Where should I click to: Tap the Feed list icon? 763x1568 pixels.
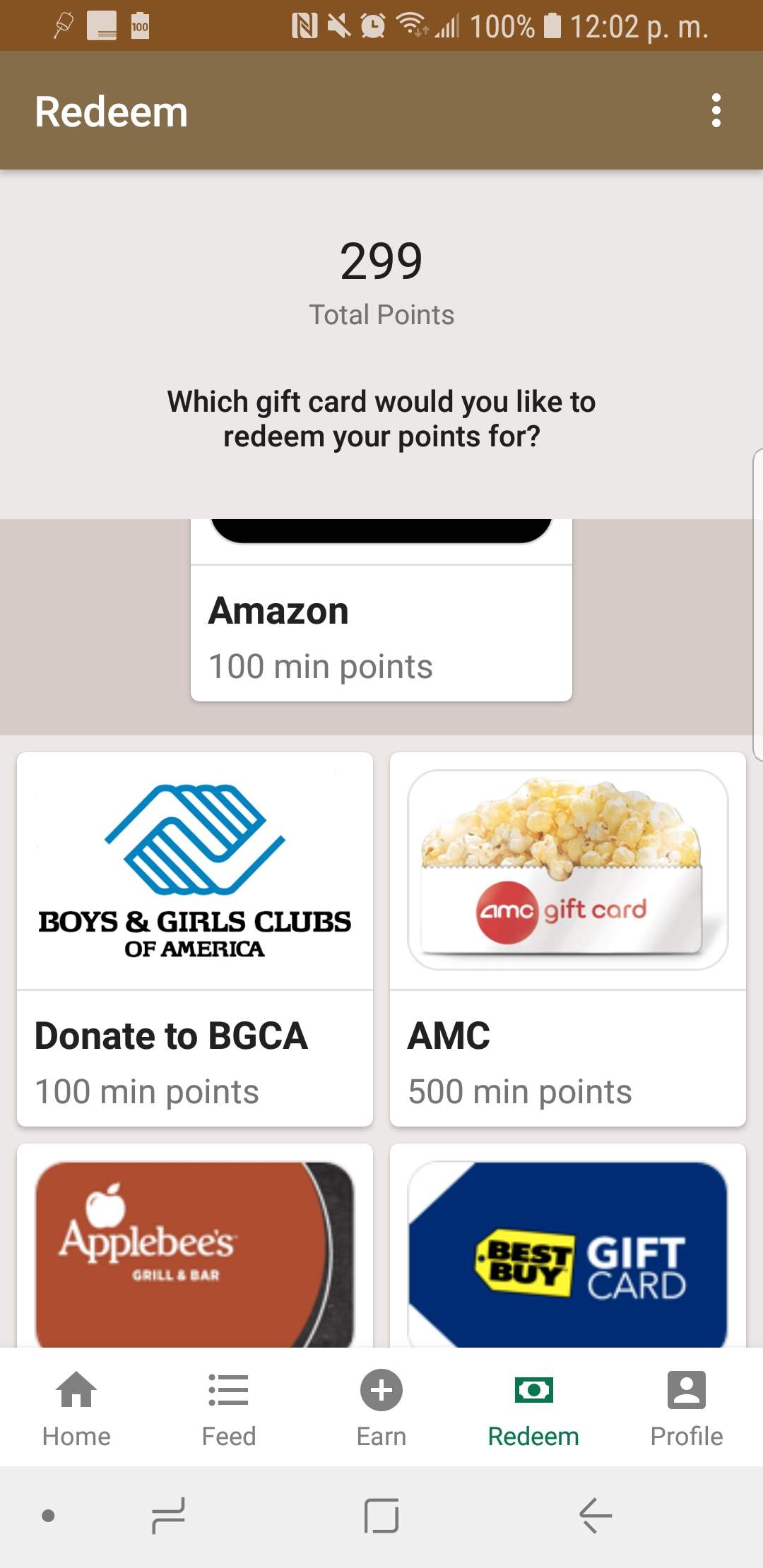click(x=228, y=1389)
